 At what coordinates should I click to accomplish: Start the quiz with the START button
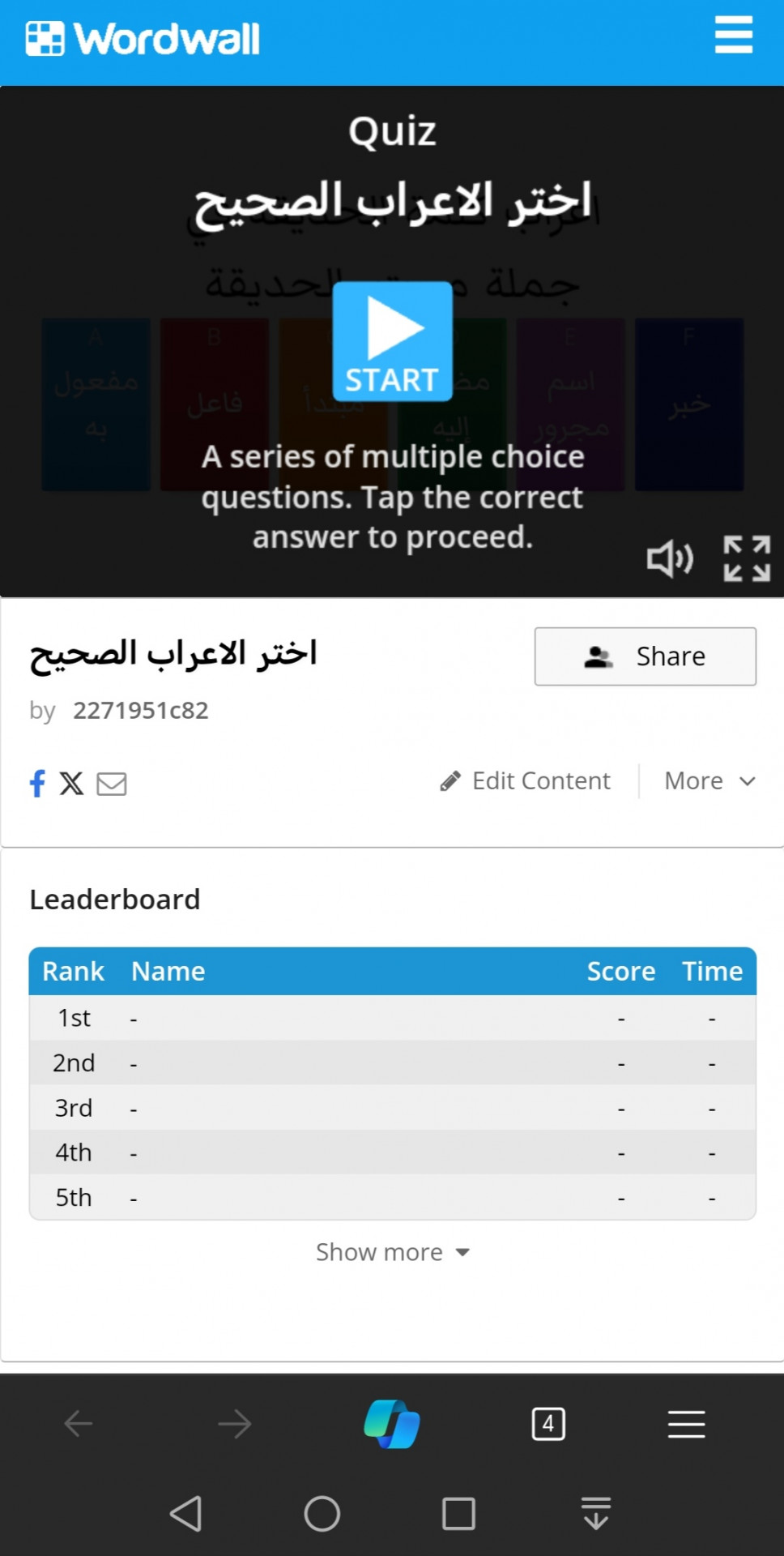[393, 341]
